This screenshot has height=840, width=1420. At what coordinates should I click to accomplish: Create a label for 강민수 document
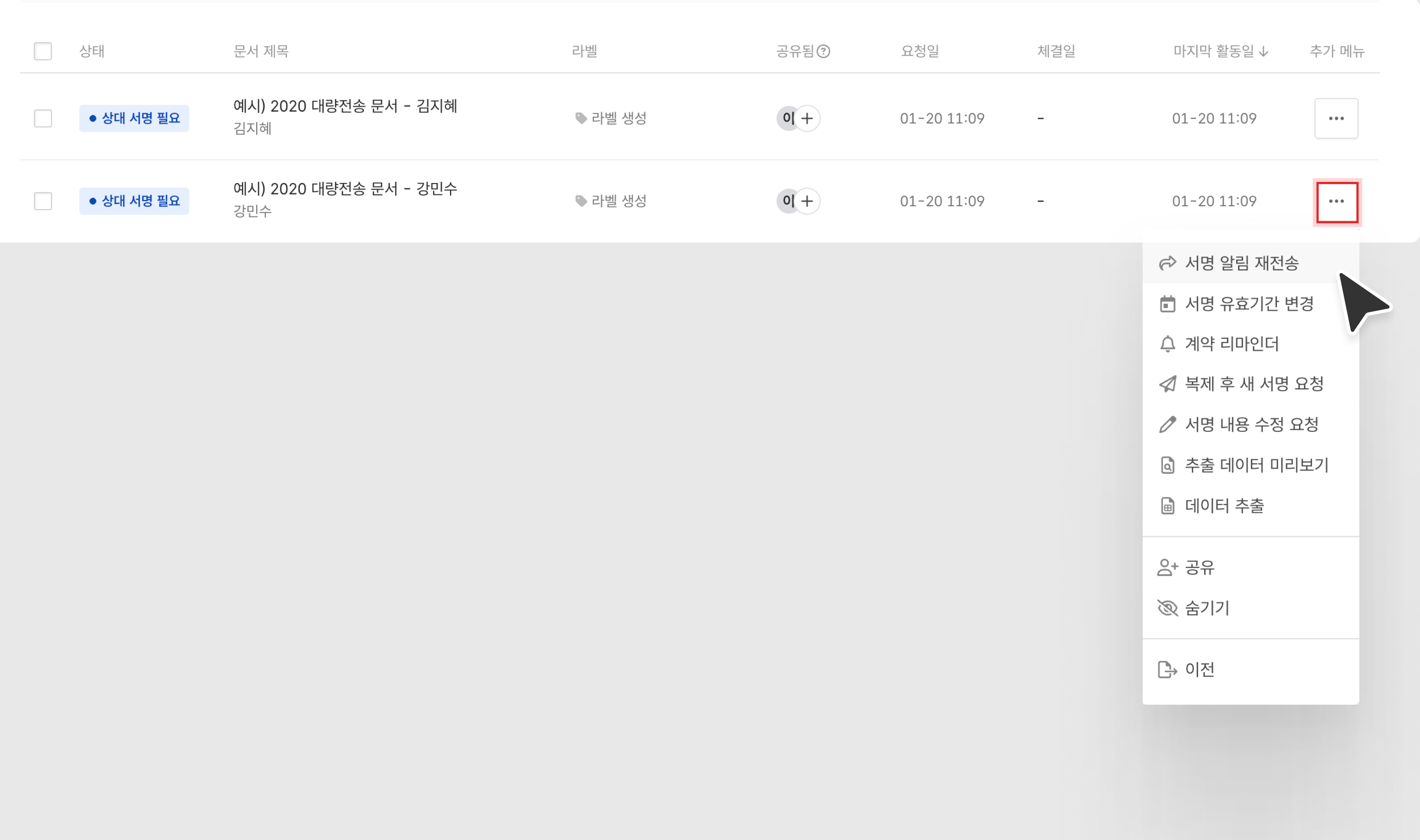611,201
